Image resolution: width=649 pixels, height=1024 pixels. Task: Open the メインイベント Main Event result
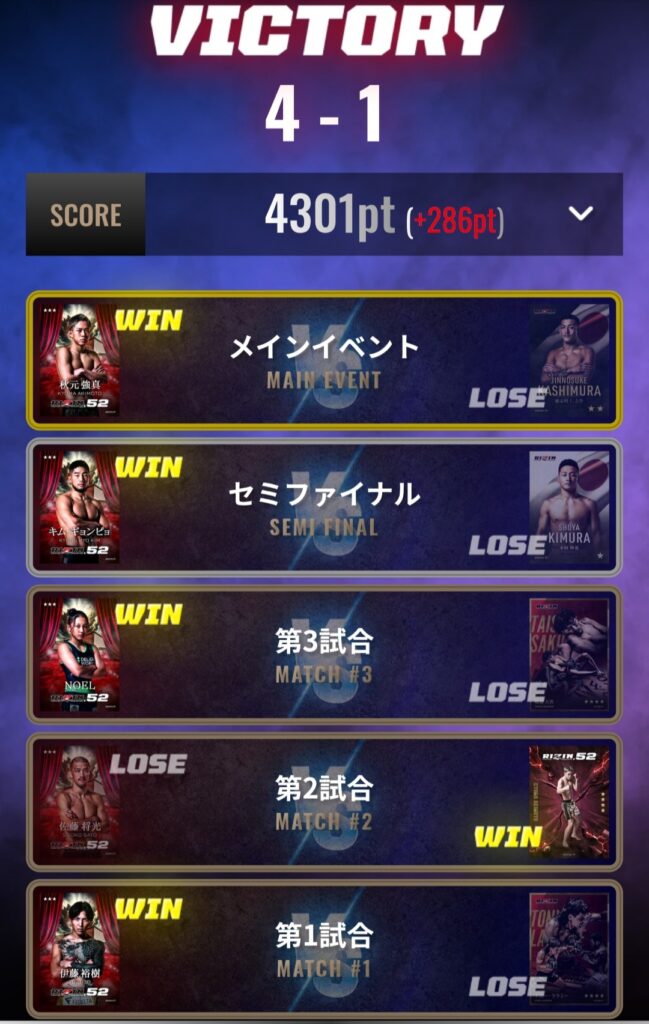[324, 360]
